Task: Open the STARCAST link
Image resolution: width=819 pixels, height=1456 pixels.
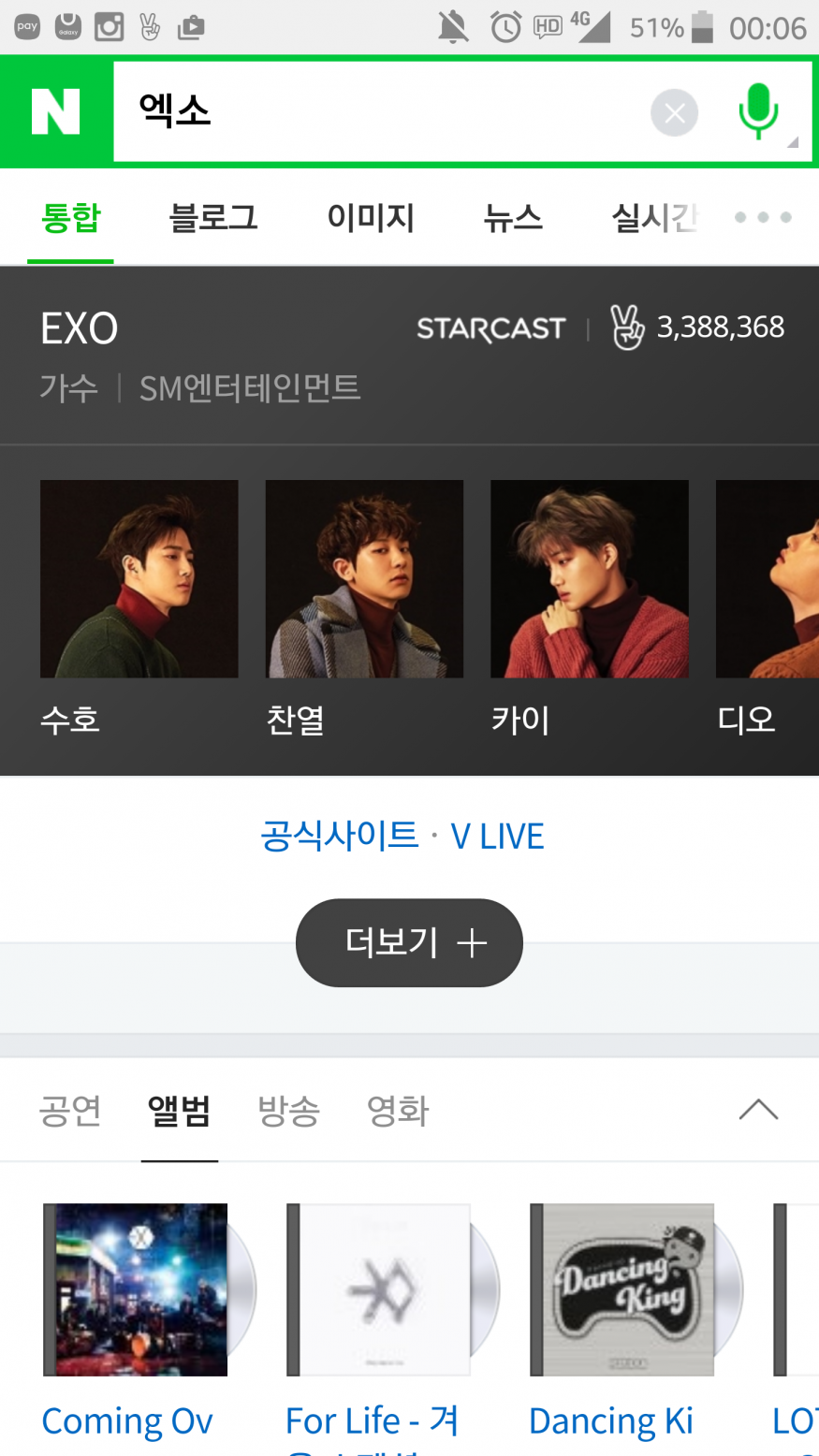Action: [491, 328]
